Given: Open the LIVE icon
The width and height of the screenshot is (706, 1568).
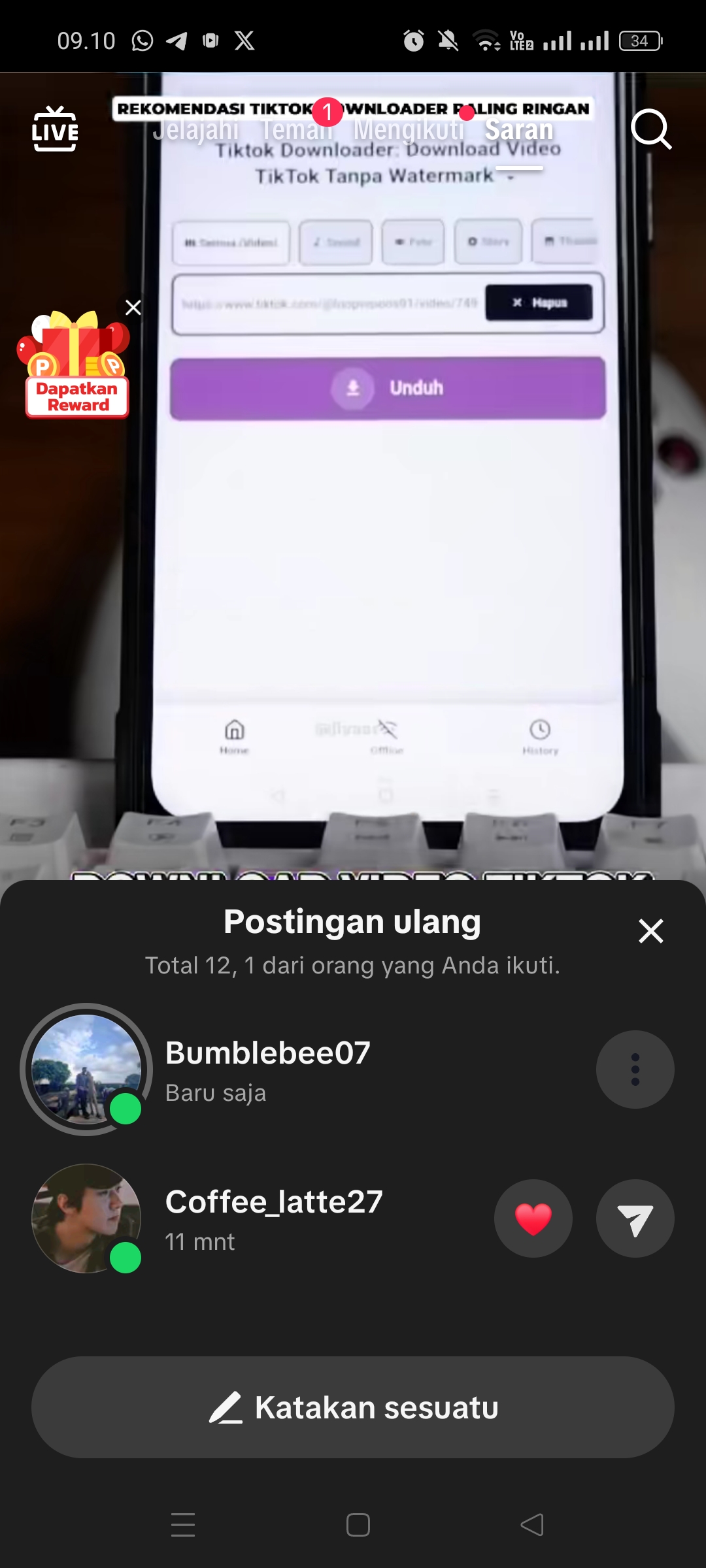Looking at the screenshot, I should point(55,129).
